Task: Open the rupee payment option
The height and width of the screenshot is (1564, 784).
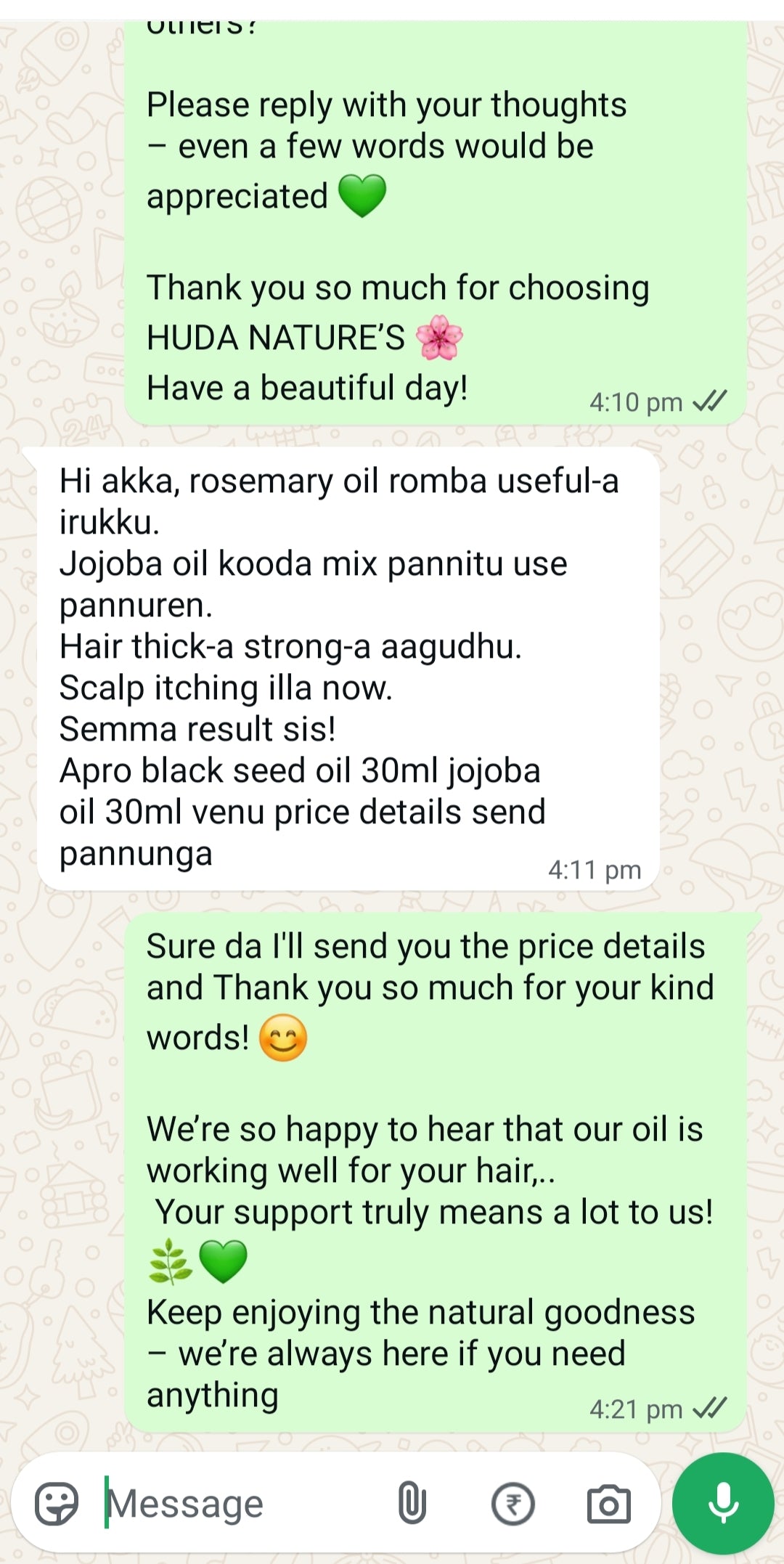Action: click(513, 1503)
